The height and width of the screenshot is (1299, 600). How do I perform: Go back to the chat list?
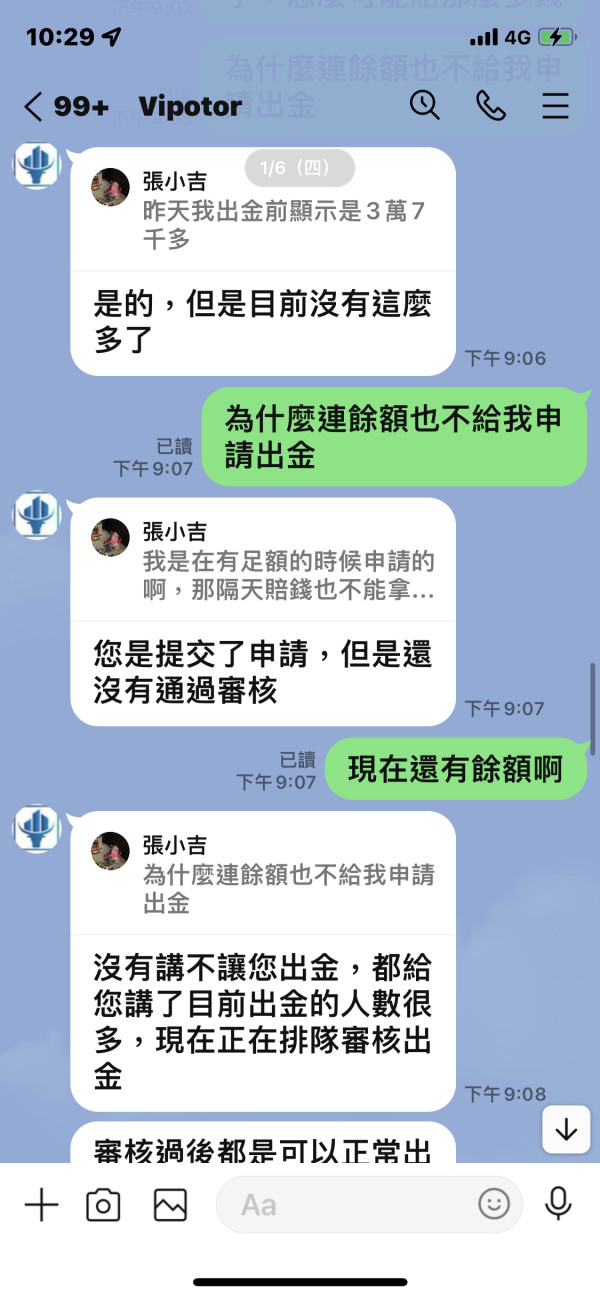tap(33, 106)
